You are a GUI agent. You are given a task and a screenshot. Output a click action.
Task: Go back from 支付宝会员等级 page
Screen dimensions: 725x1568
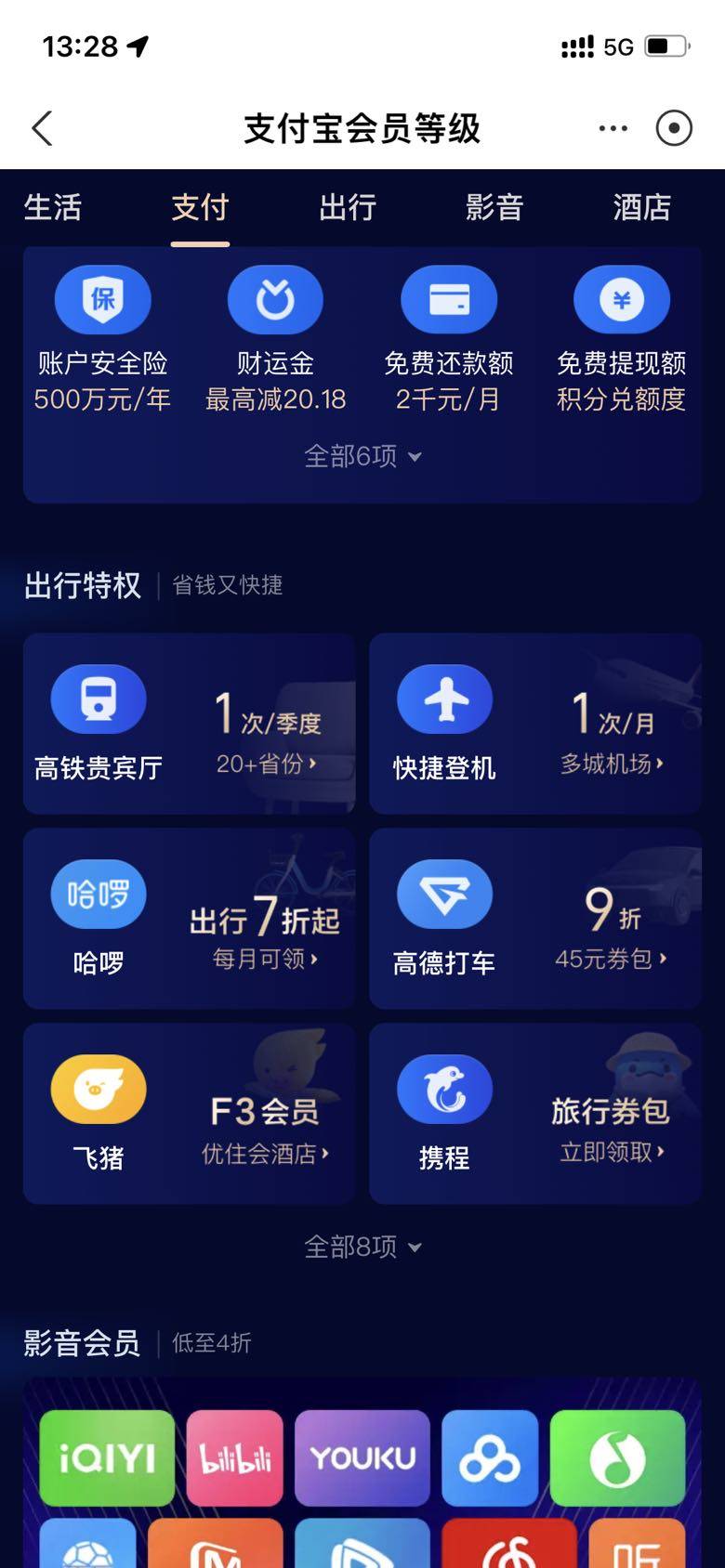(x=42, y=128)
